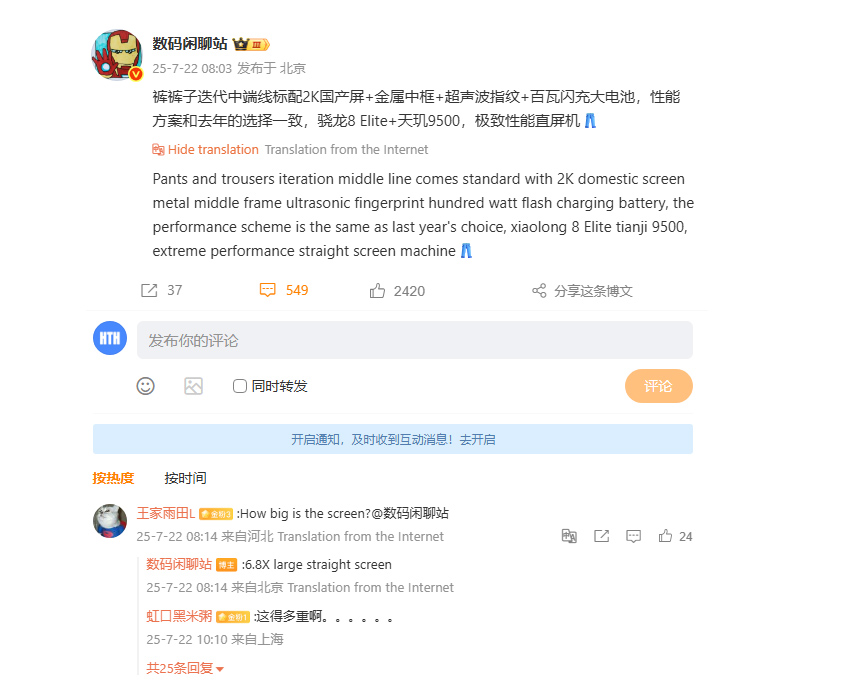Reply to 王家雨田L's comment
850x690 pixels.
point(633,536)
